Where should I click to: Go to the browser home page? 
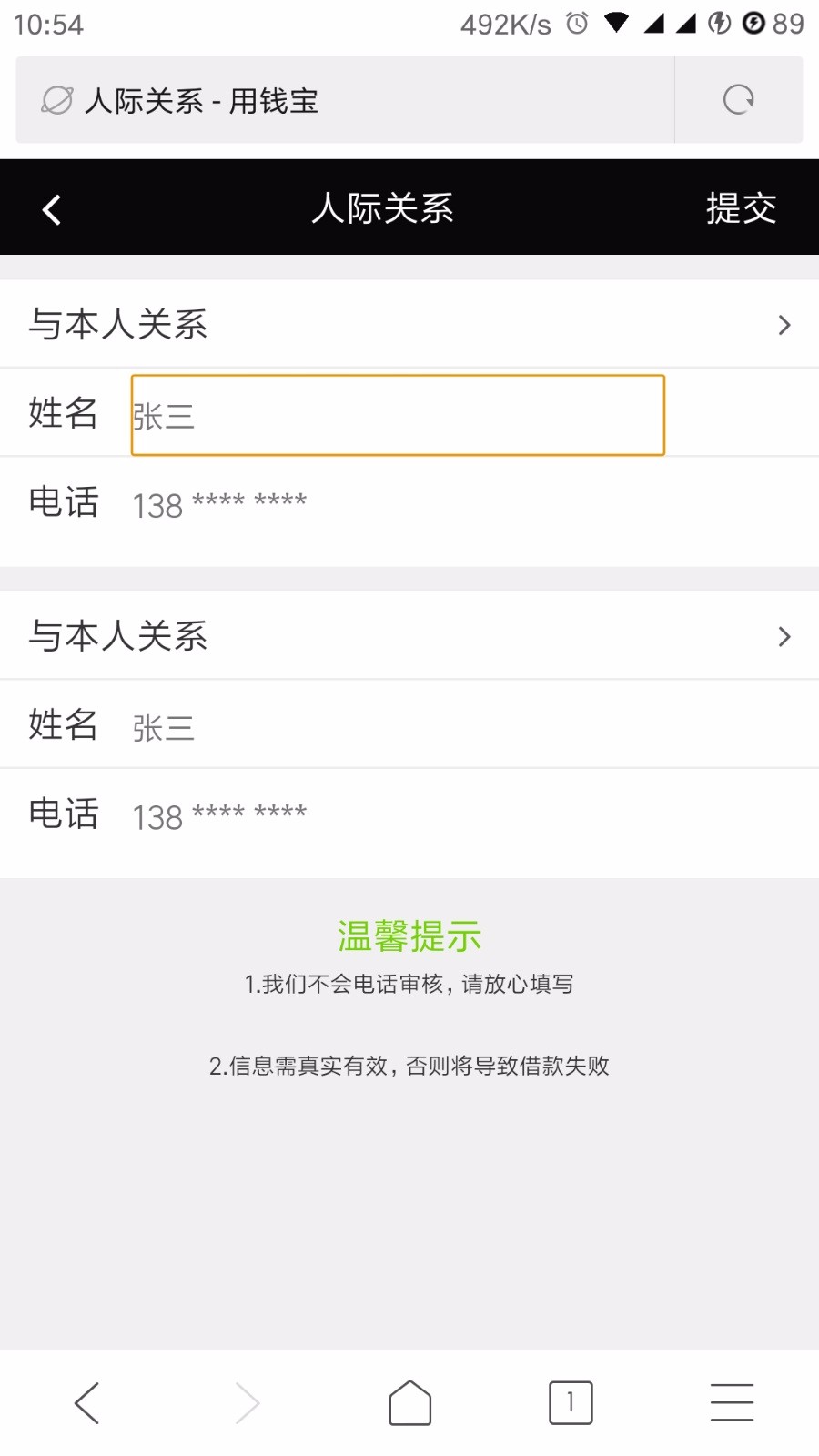pyautogui.click(x=409, y=1402)
